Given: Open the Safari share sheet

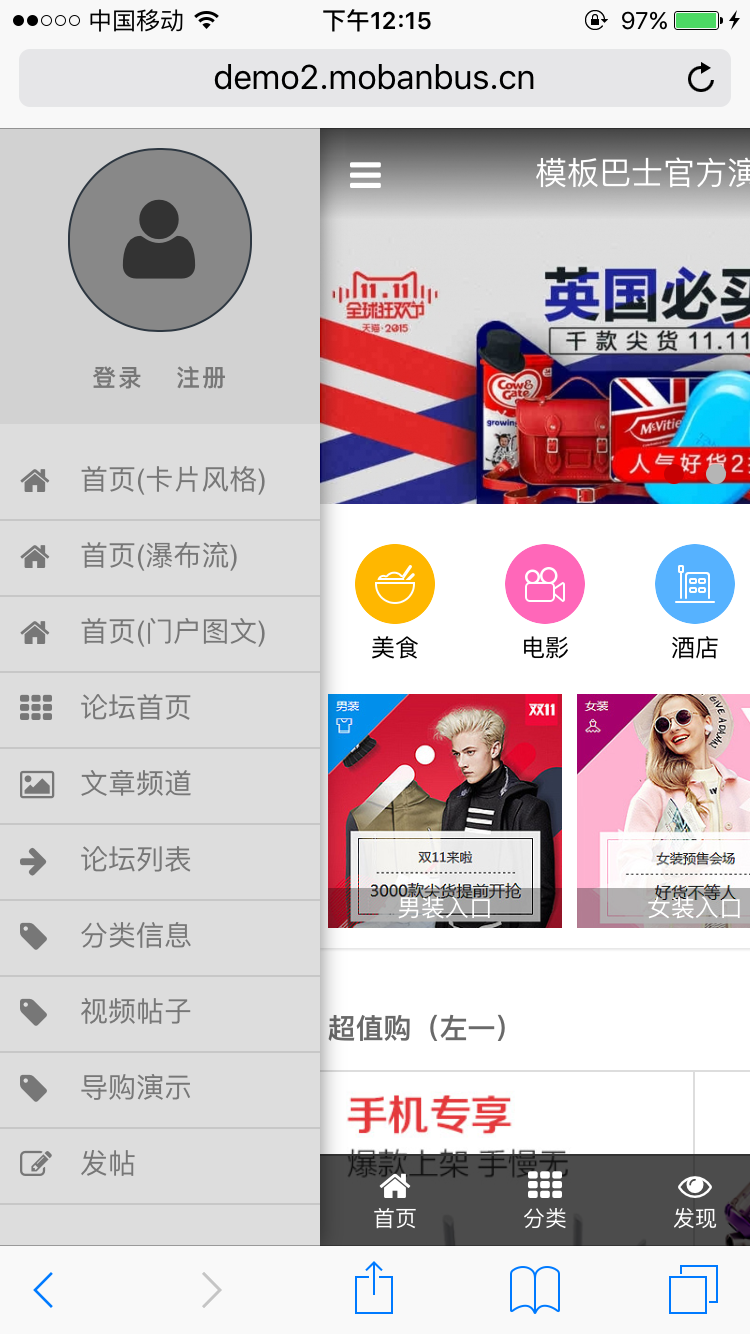Looking at the screenshot, I should point(374,1289).
